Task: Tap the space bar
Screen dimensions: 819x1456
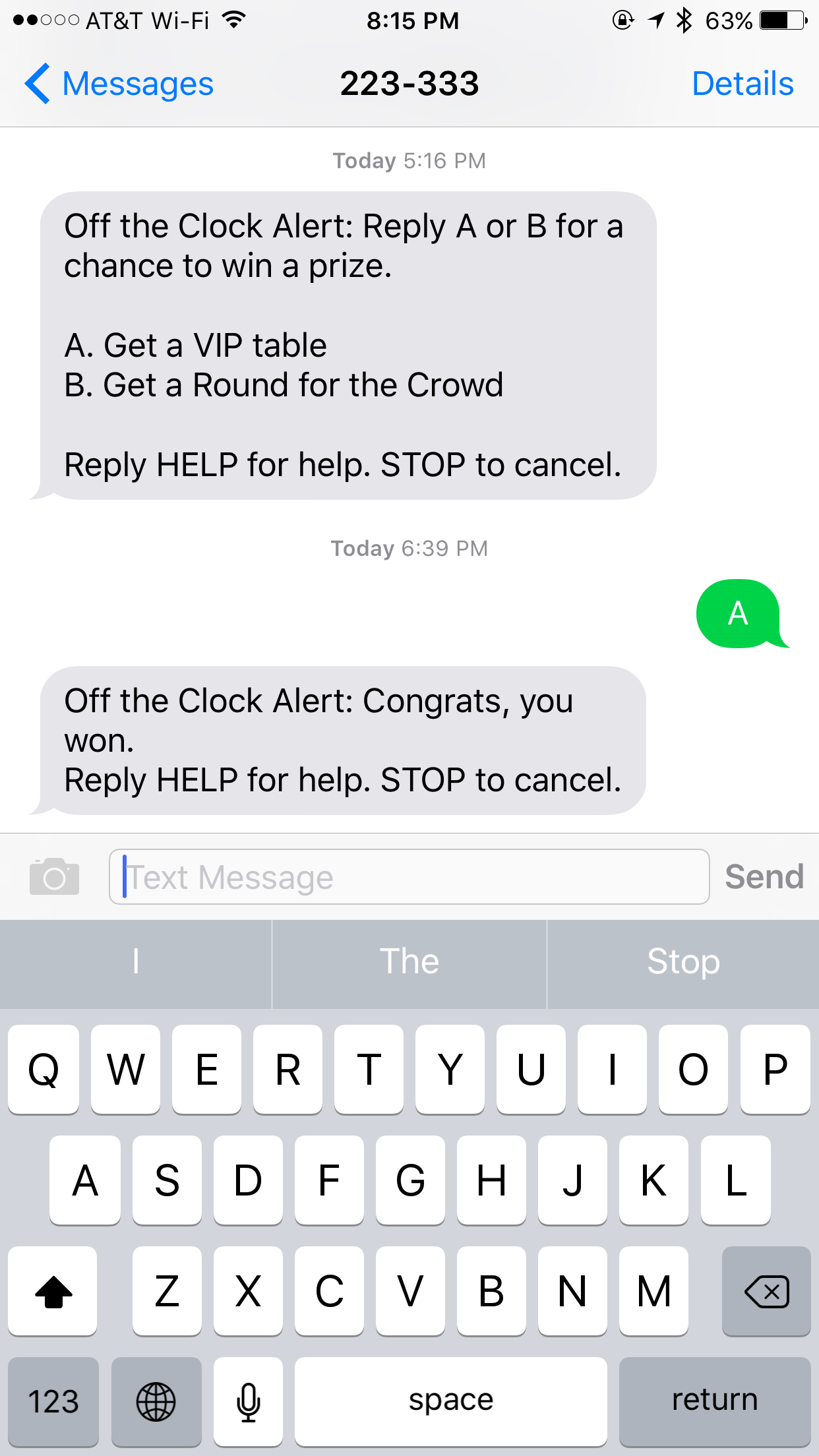Action: click(x=450, y=1401)
